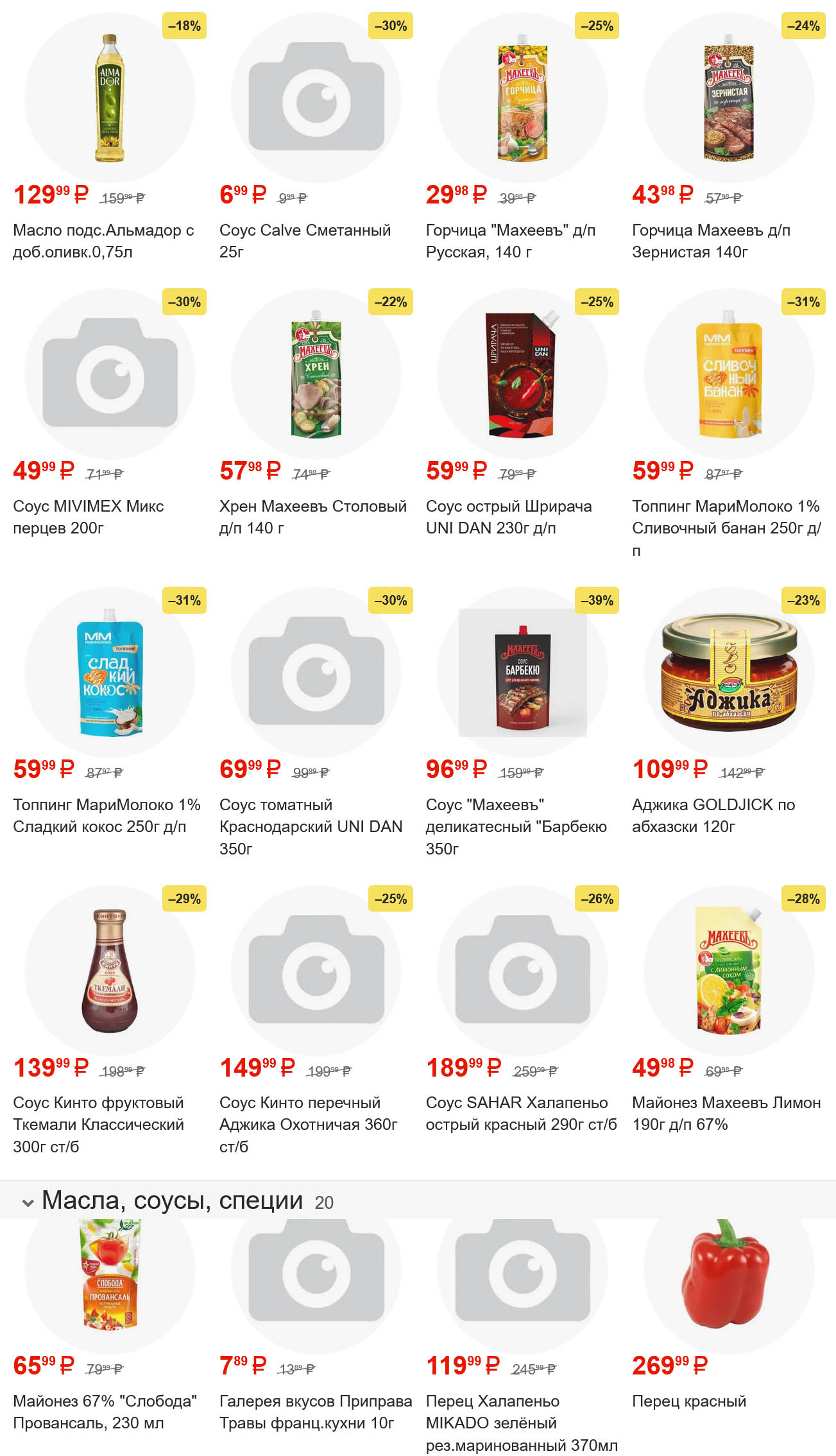
Task: Open Соус Кинто Аджика Охотничая card
Action: pos(316,971)
